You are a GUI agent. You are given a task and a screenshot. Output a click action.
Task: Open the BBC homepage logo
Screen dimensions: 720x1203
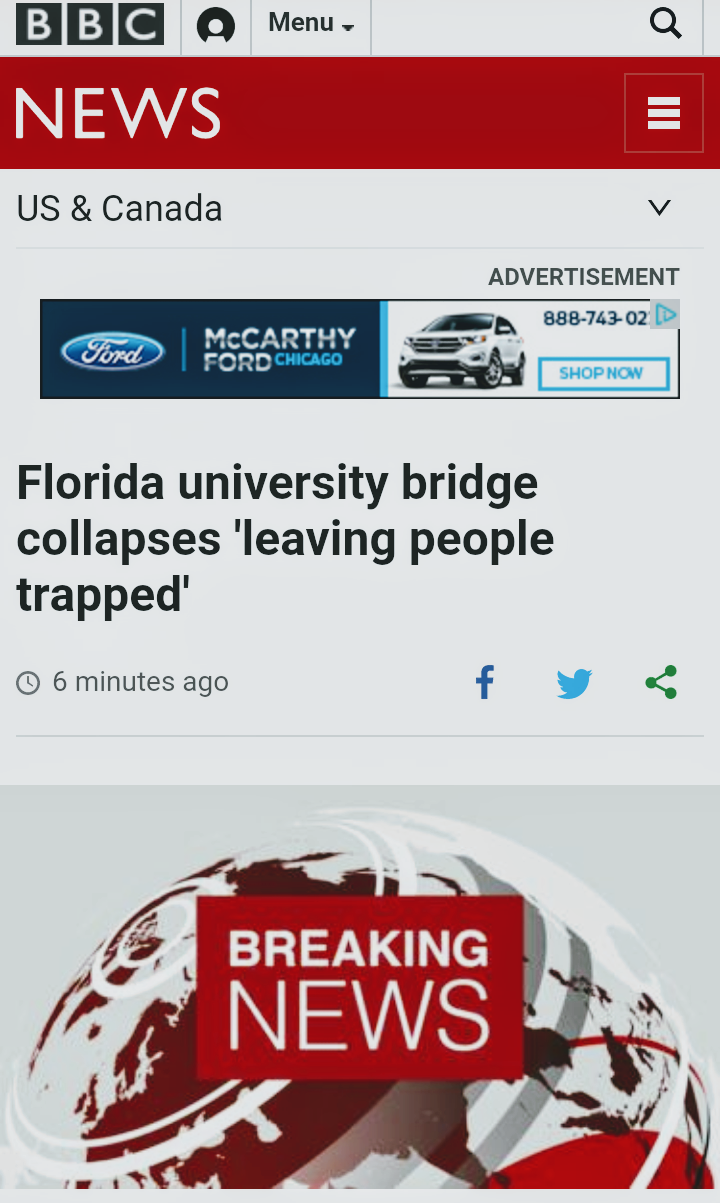click(x=90, y=24)
